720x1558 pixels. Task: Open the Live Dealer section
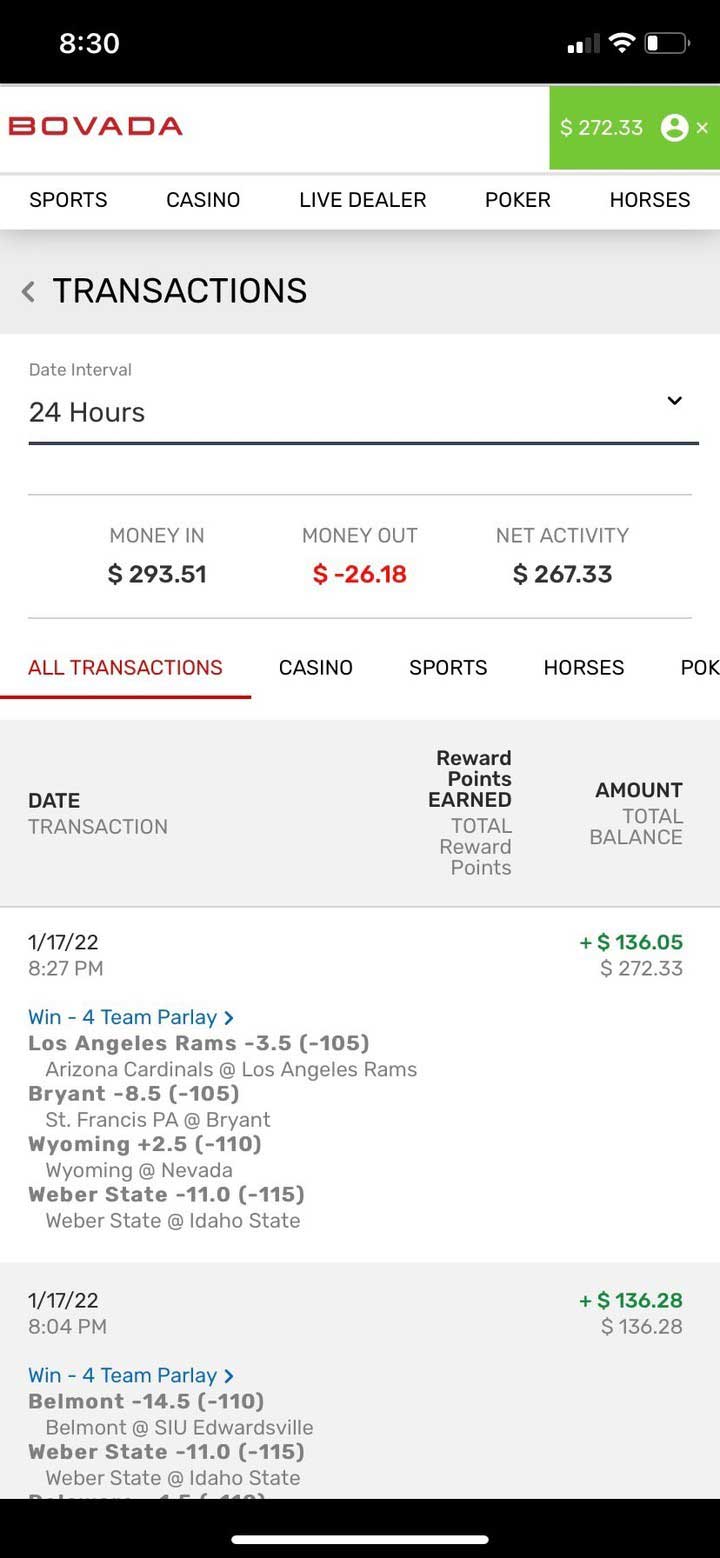pos(362,200)
